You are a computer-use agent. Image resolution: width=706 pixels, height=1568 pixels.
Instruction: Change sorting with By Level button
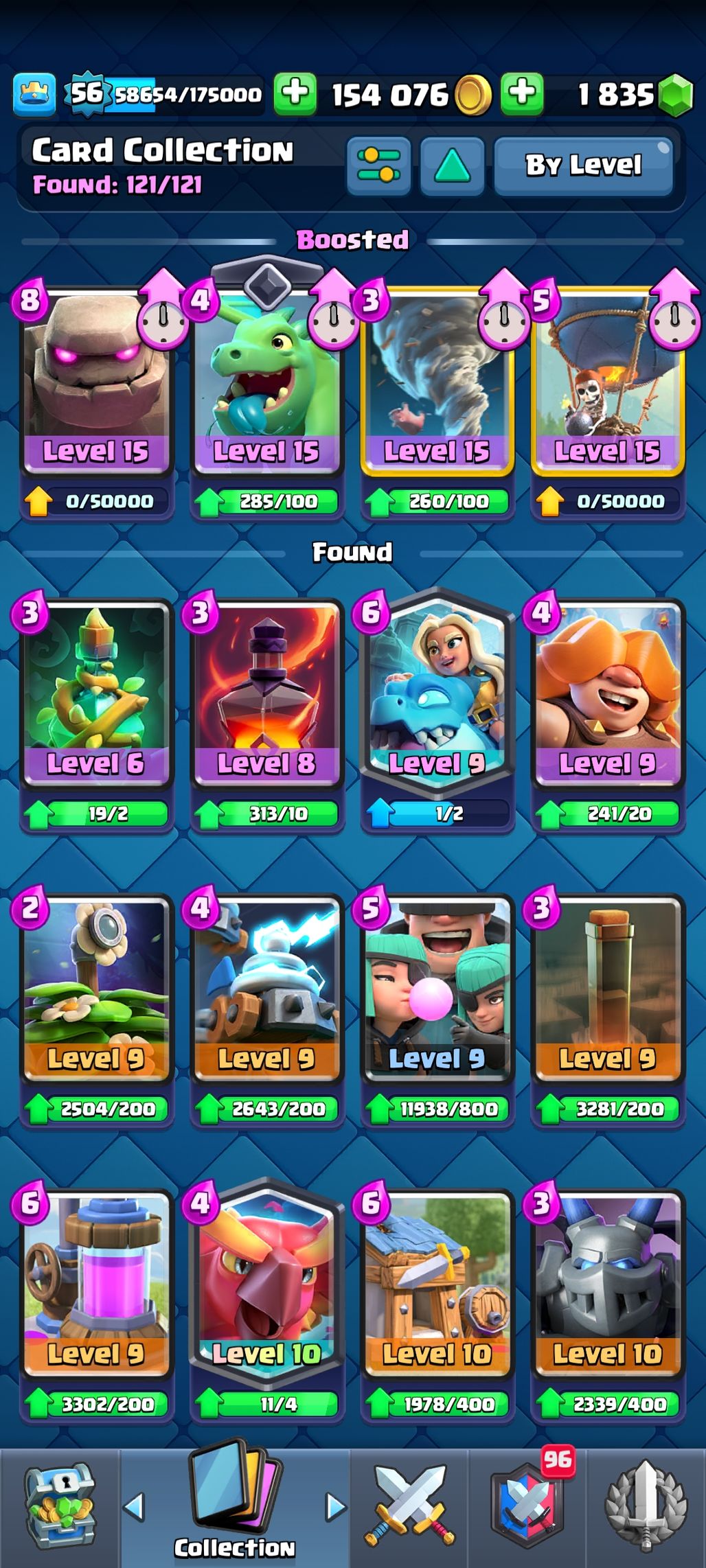click(583, 165)
